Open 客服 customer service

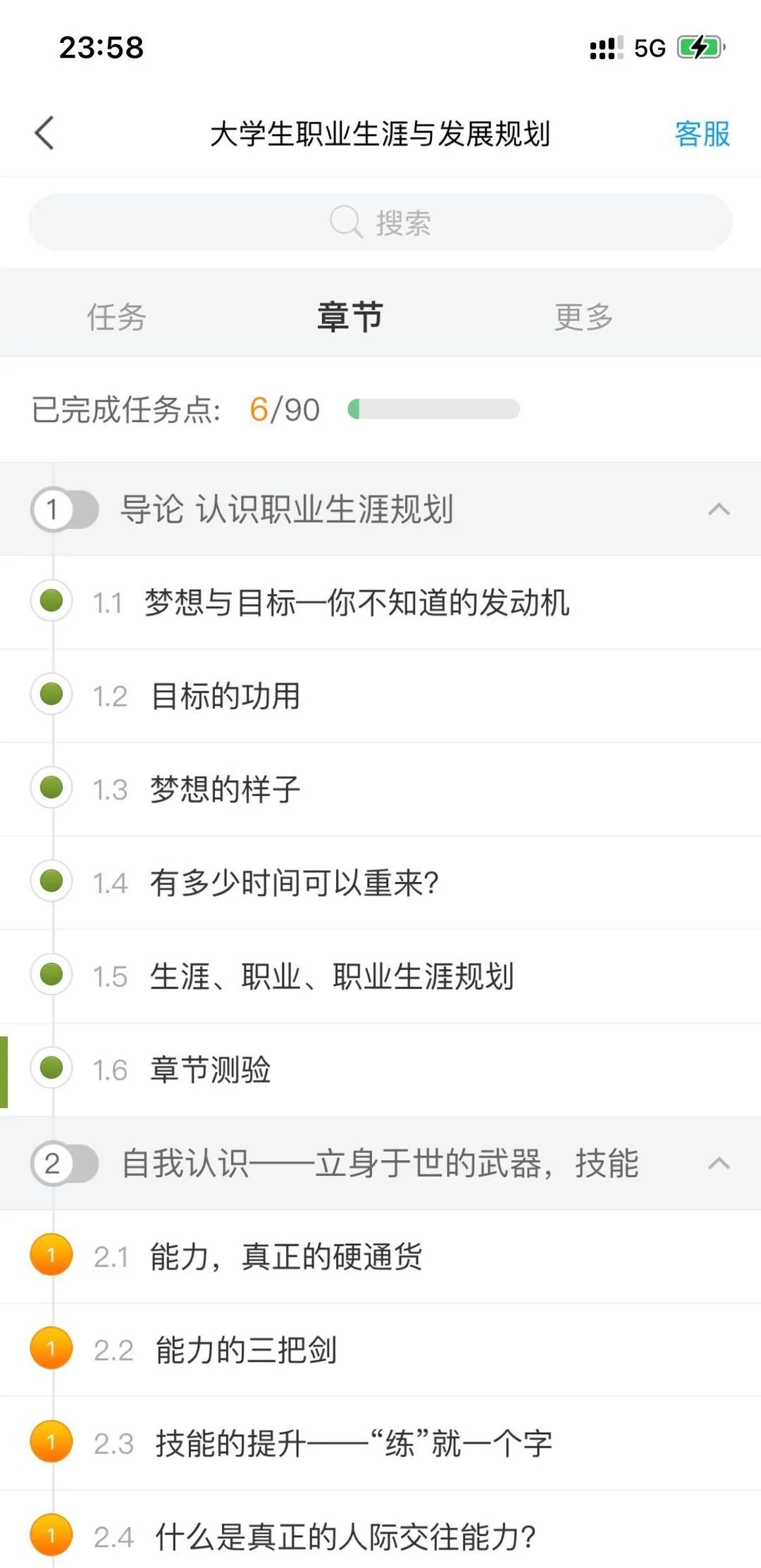coord(702,134)
